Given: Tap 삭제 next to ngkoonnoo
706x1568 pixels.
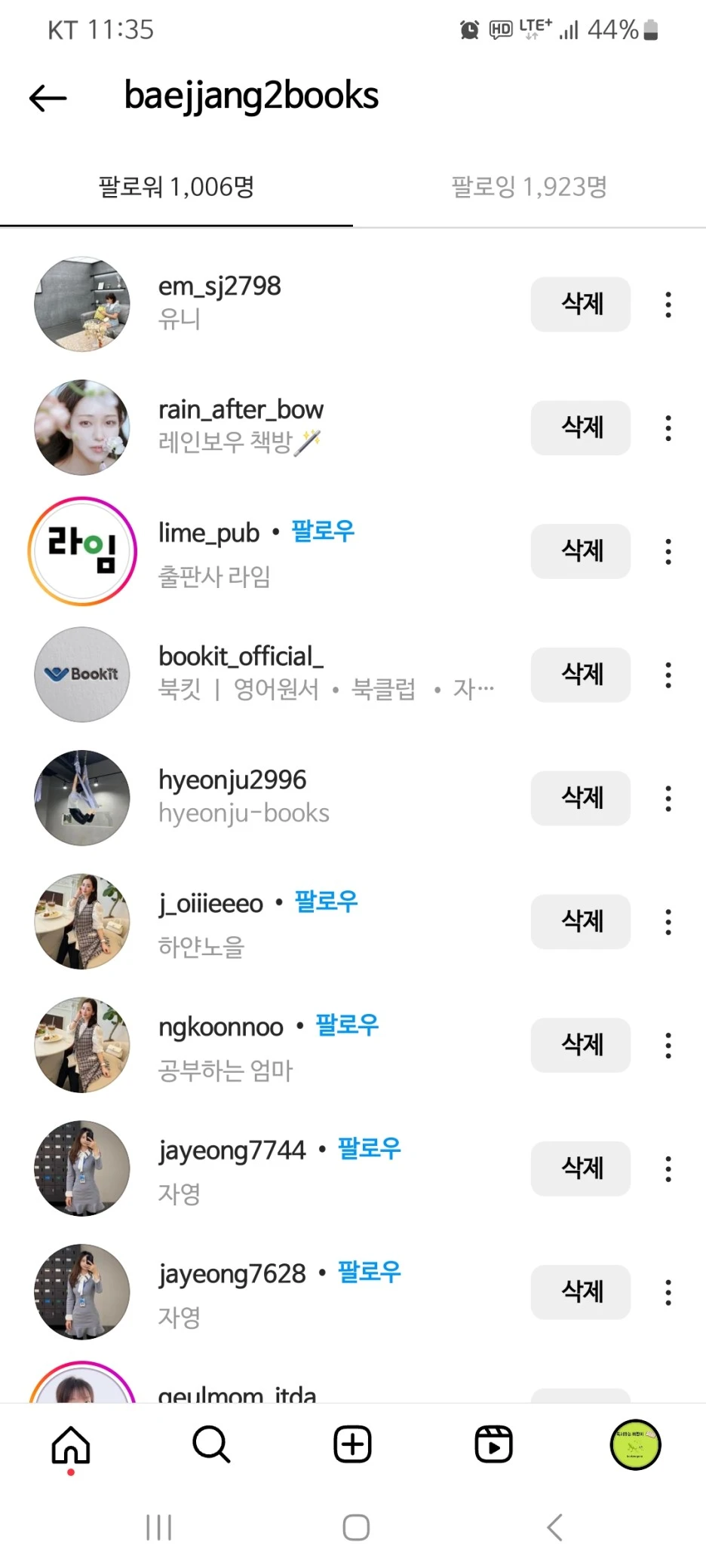Looking at the screenshot, I should point(580,1045).
